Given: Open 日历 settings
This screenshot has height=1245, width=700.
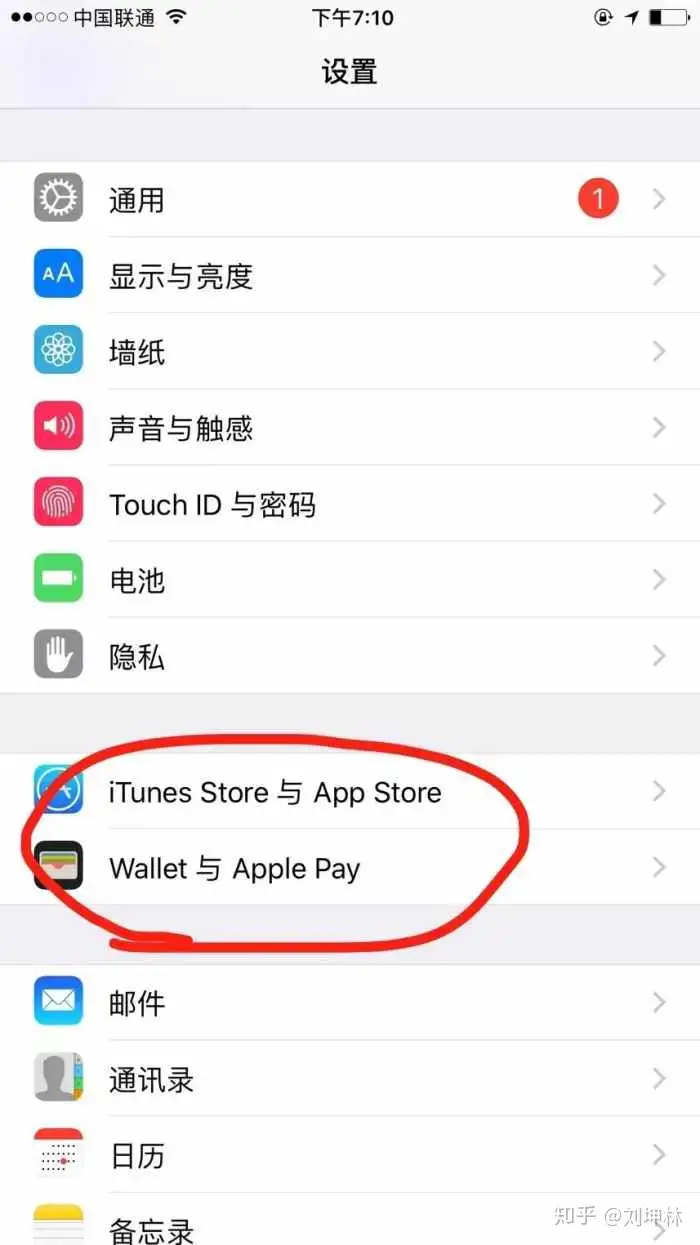Looking at the screenshot, I should click(x=350, y=1155).
